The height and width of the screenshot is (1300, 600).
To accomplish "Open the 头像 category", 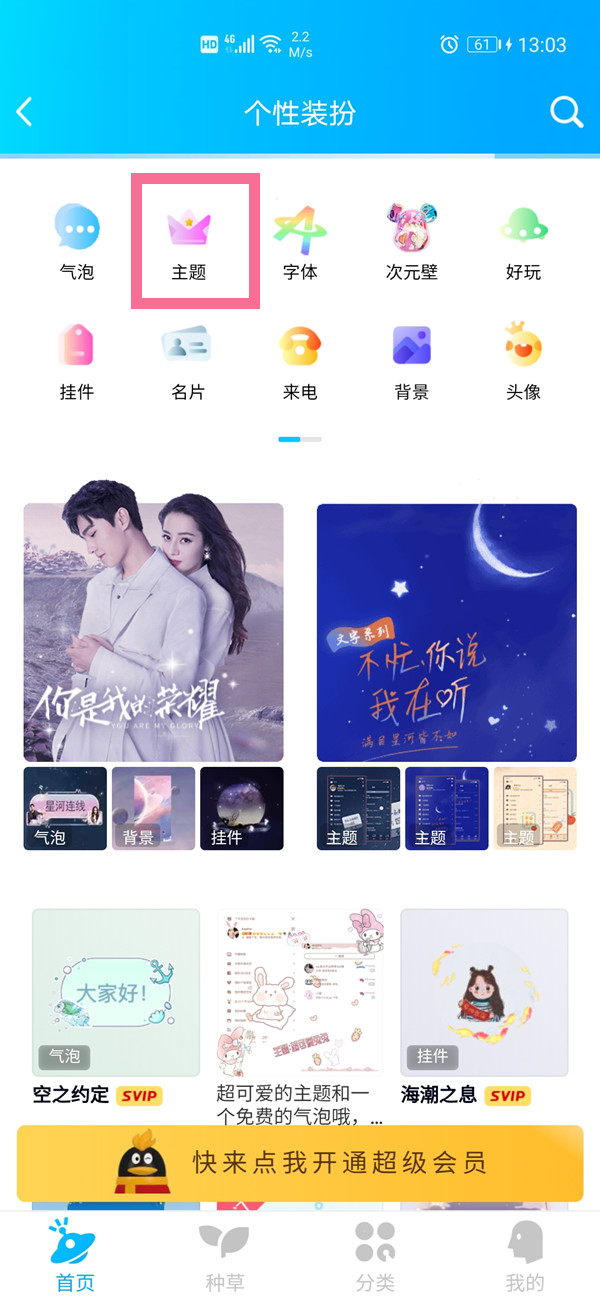I will (523, 361).
